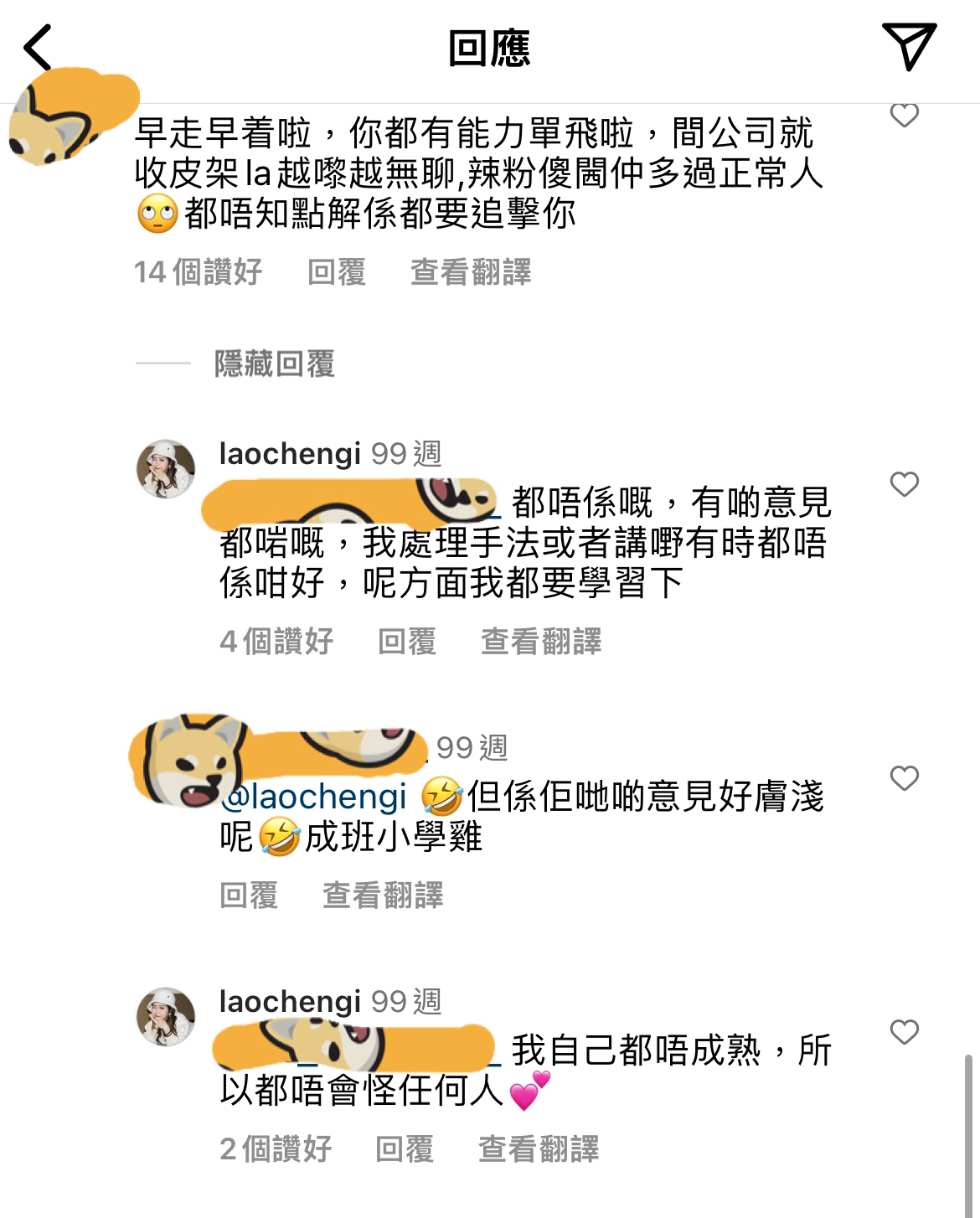This screenshot has height=1218, width=980.
Task: View the 14 個讚好 likers list
Action: 197,271
